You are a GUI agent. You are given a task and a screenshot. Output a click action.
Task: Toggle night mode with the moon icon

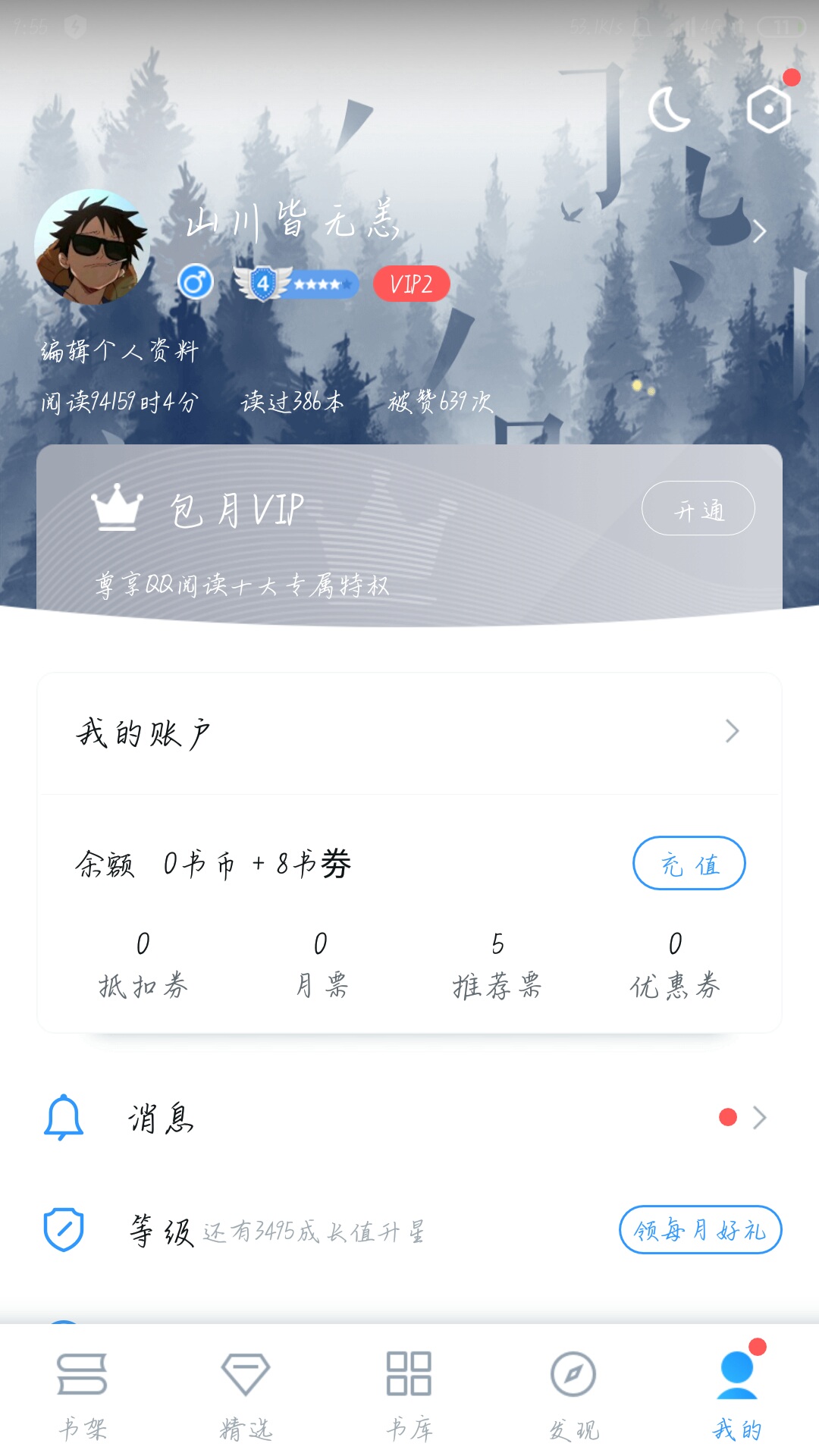pos(669,110)
